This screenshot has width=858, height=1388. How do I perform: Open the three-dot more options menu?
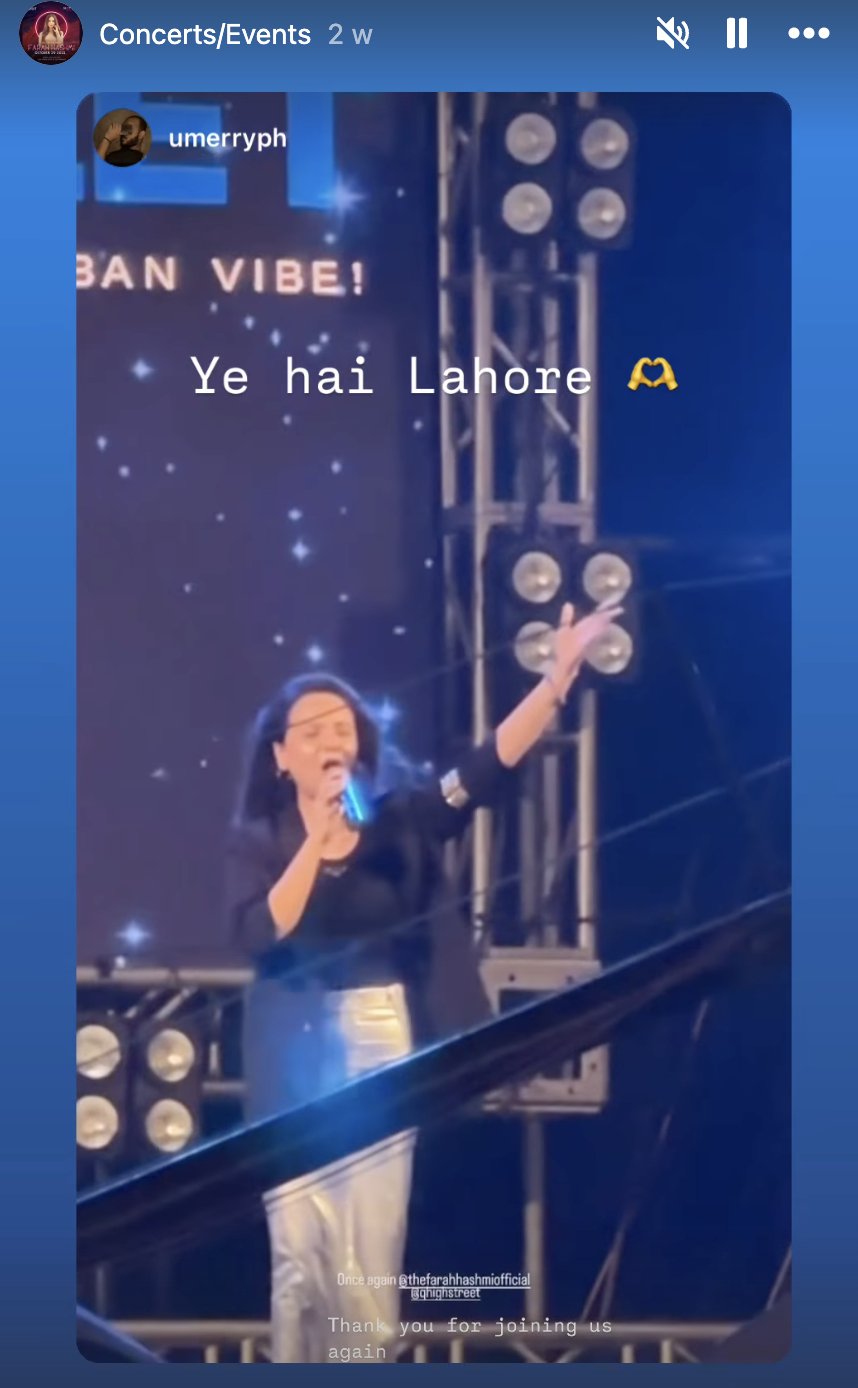[808, 34]
